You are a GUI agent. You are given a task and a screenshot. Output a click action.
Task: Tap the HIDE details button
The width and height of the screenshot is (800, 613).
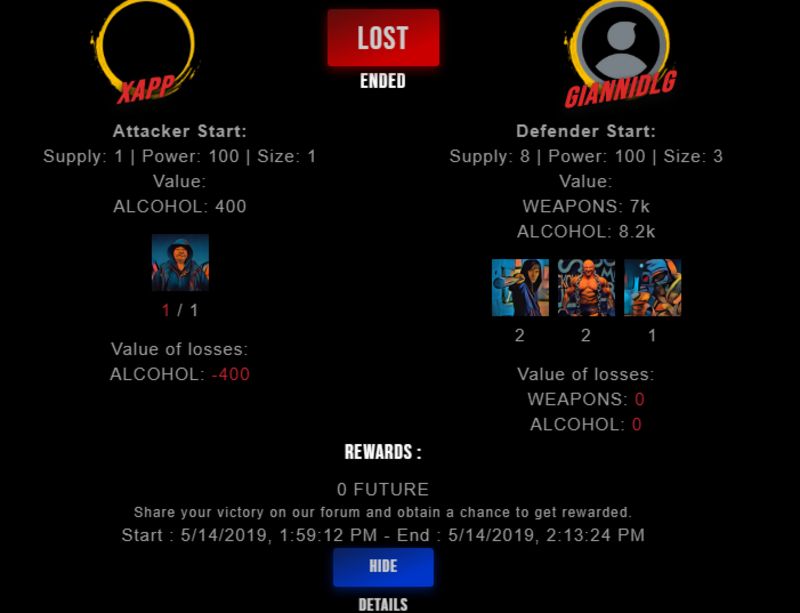pos(383,566)
